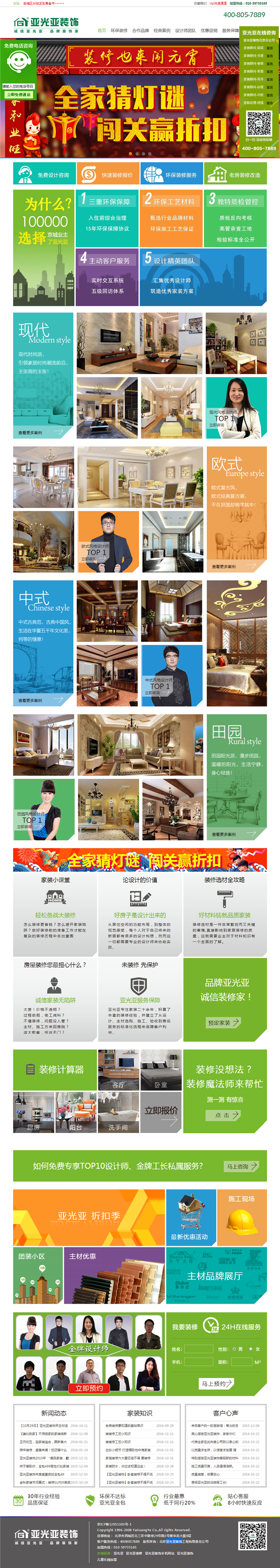This screenshot has width=280, height=1568.
Task: Open the 环保装修 navigation item
Action: pos(119,30)
